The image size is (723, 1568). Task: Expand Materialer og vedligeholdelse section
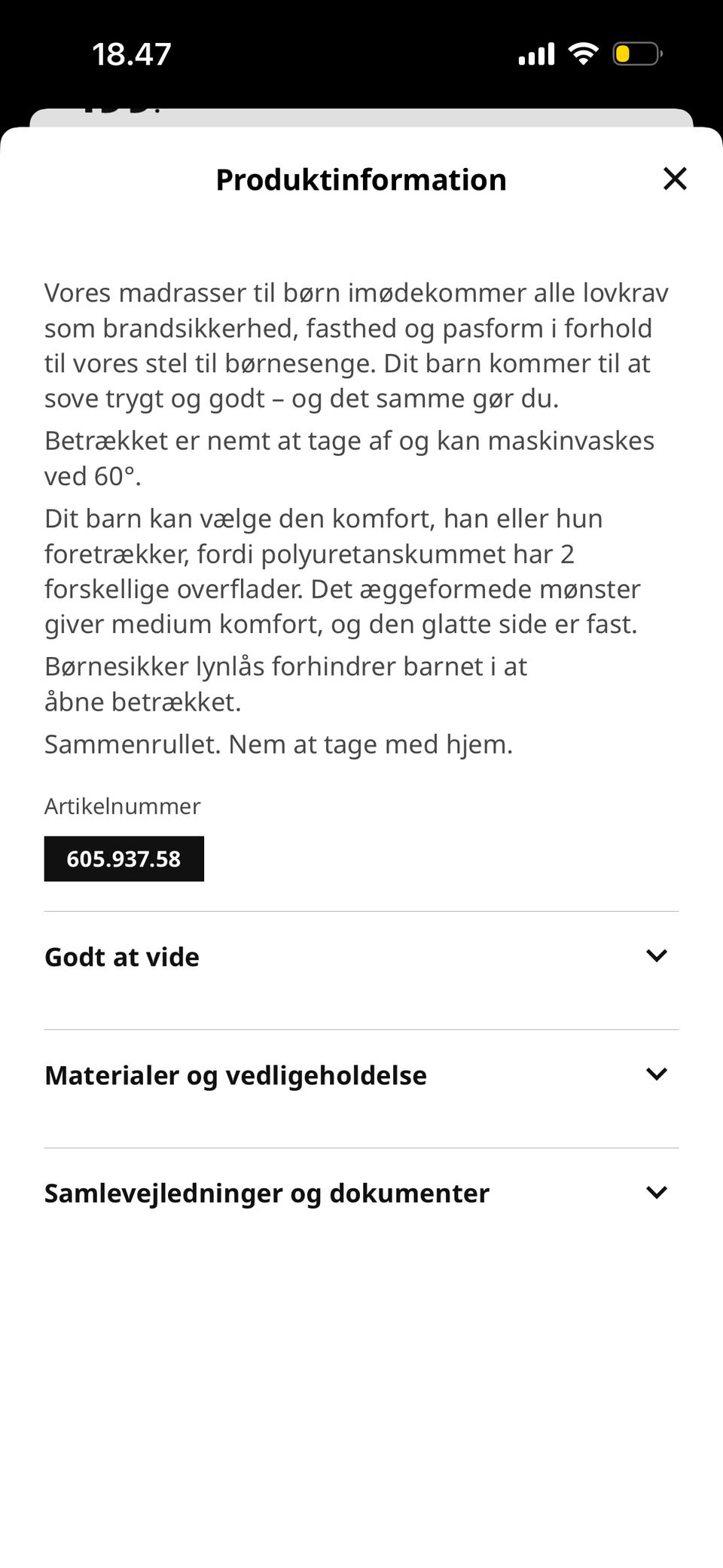[x=236, y=1075]
